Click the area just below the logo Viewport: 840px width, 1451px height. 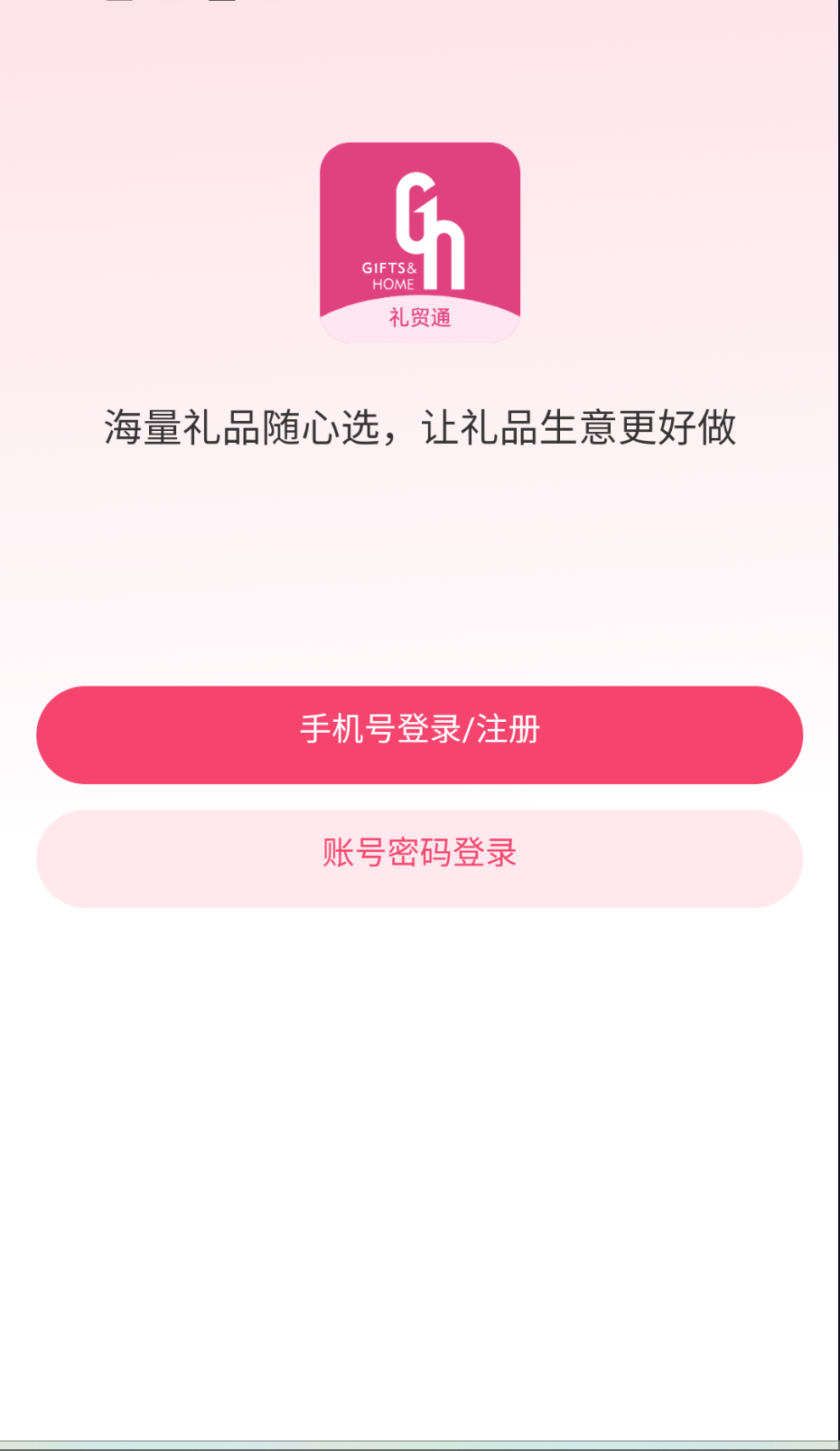pos(420,370)
